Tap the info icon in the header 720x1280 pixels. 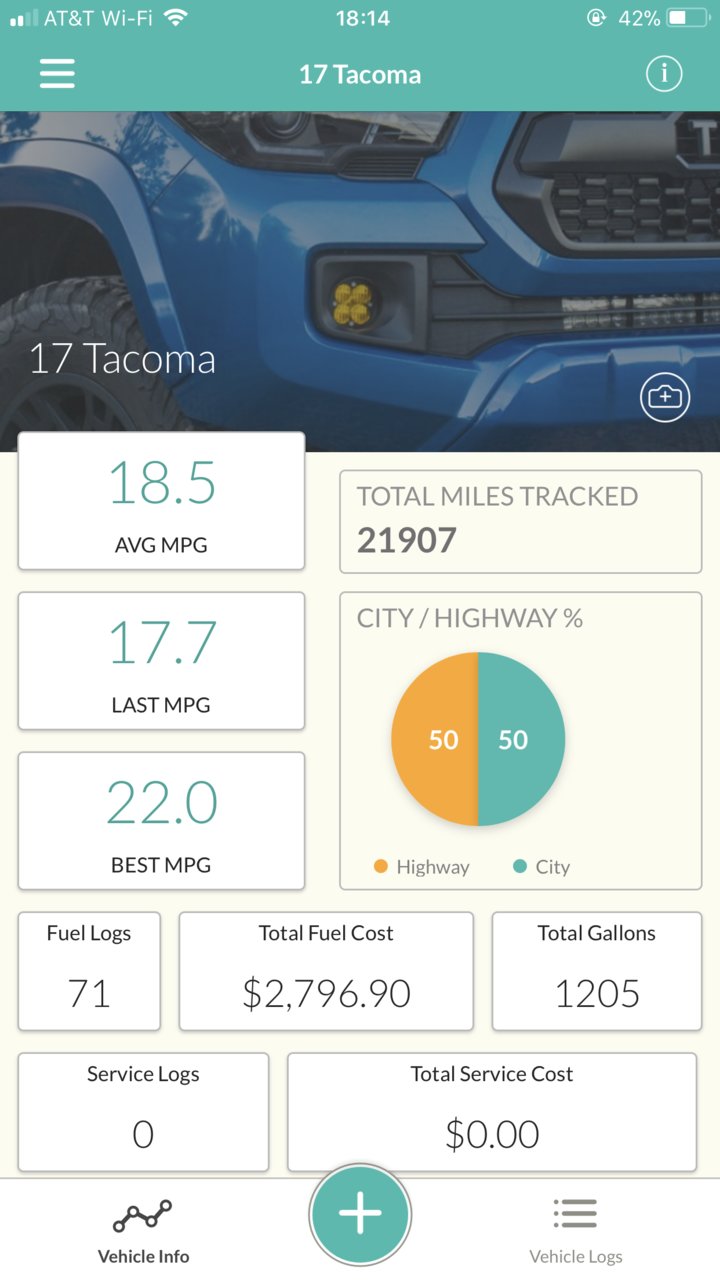(x=663, y=74)
